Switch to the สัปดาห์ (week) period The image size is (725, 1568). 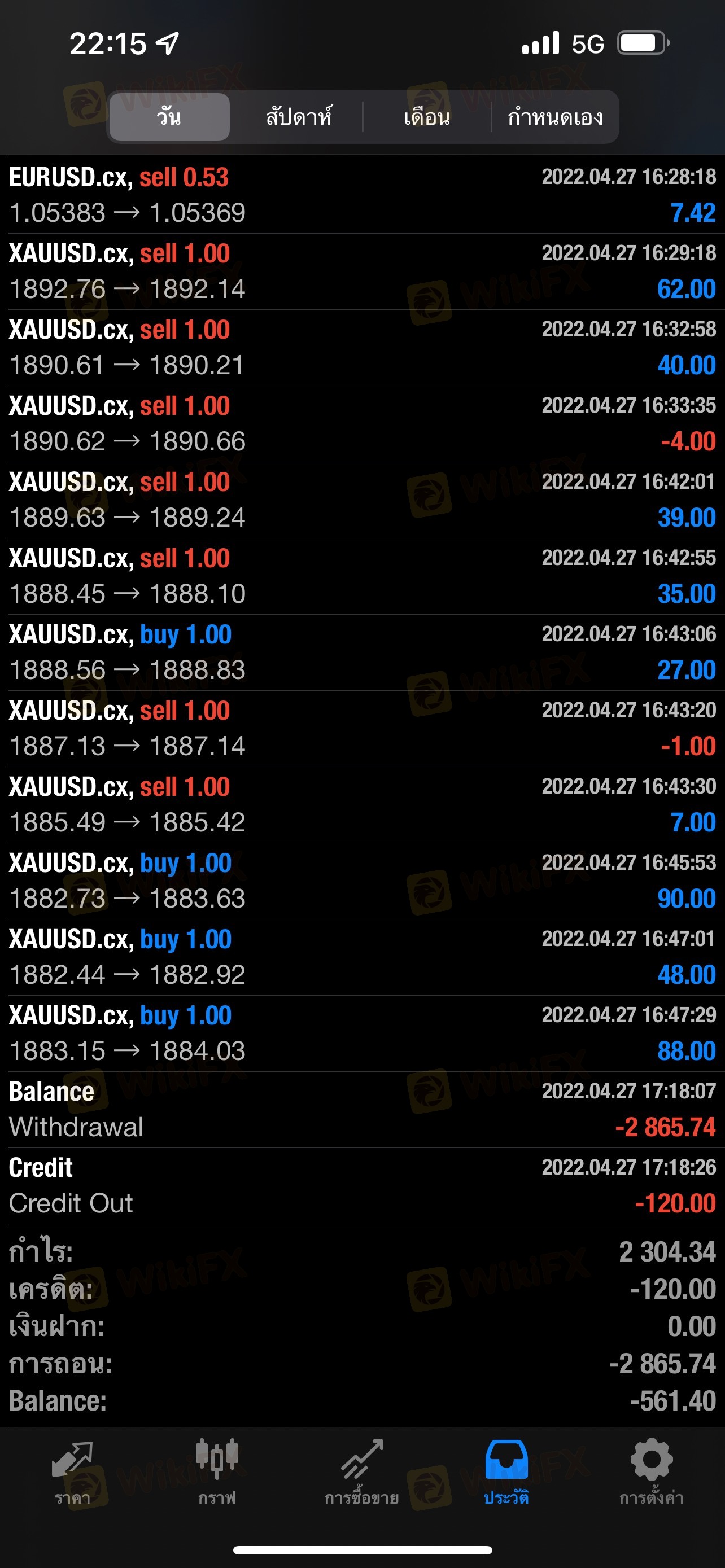(298, 117)
